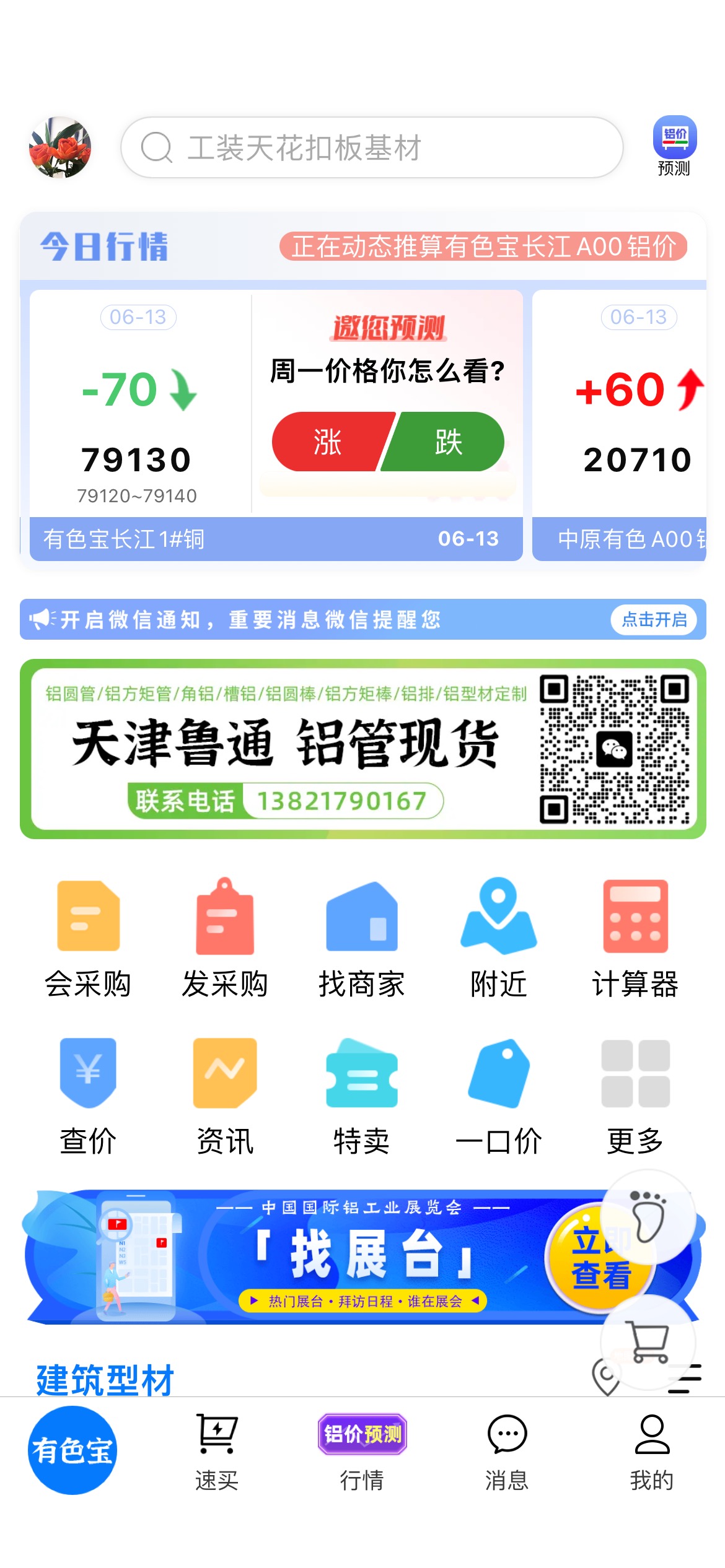Open 特卖 deals
This screenshot has width=725, height=1568.
pos(362,1096)
